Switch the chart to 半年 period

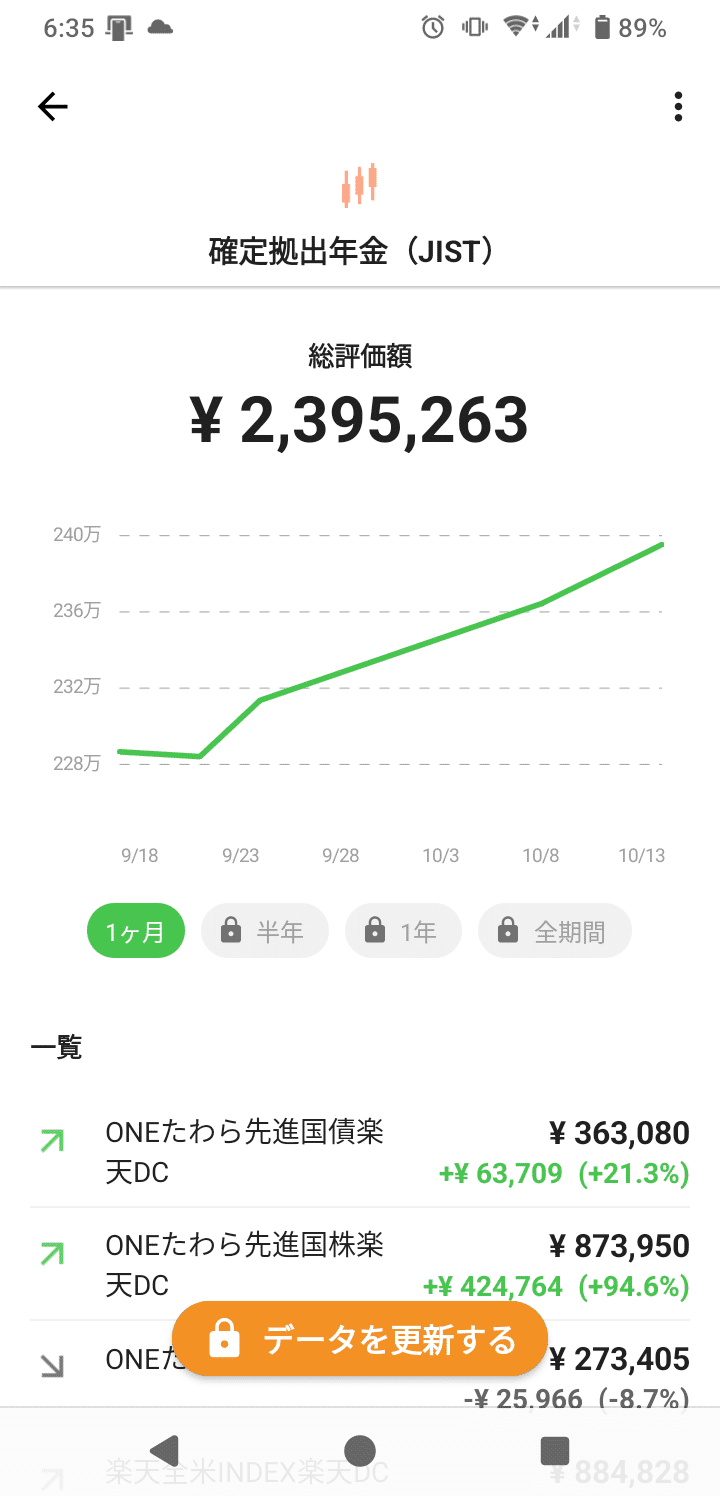click(x=265, y=932)
